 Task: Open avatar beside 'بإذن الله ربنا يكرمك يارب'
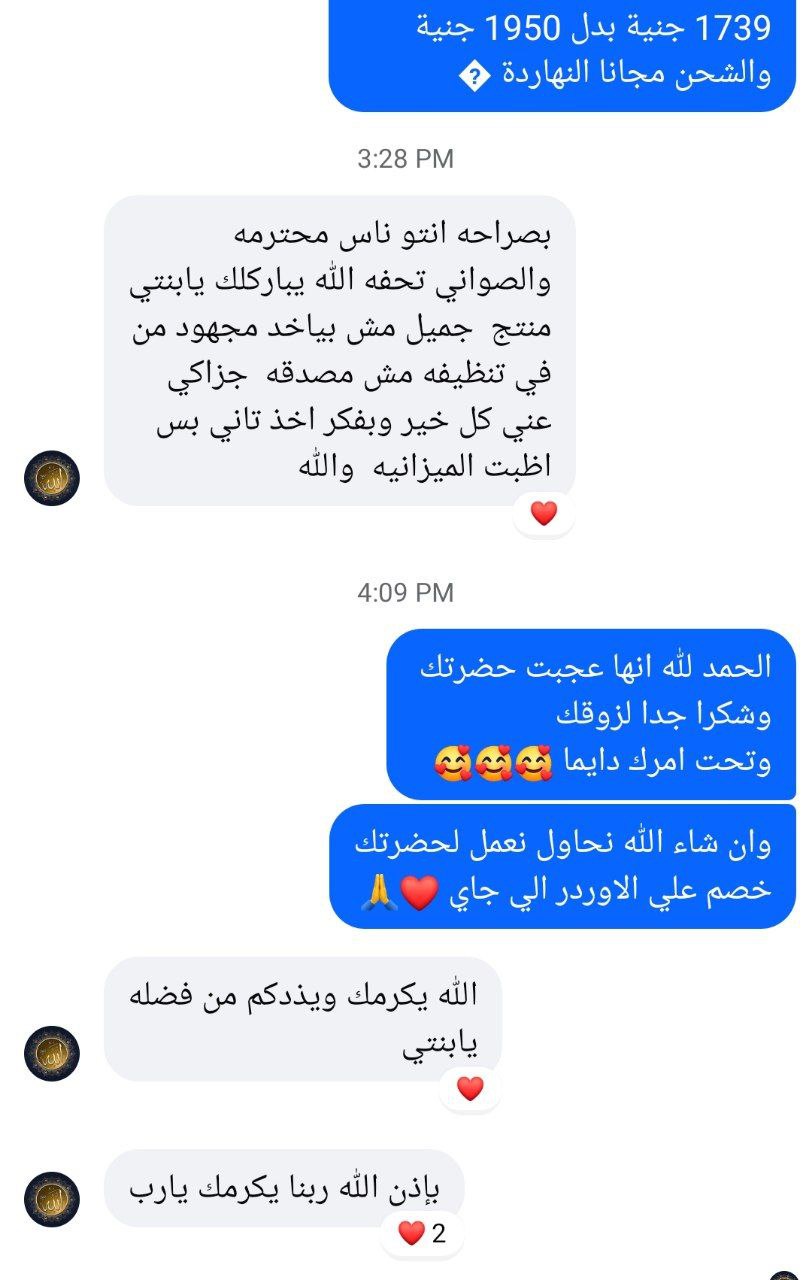51,1199
